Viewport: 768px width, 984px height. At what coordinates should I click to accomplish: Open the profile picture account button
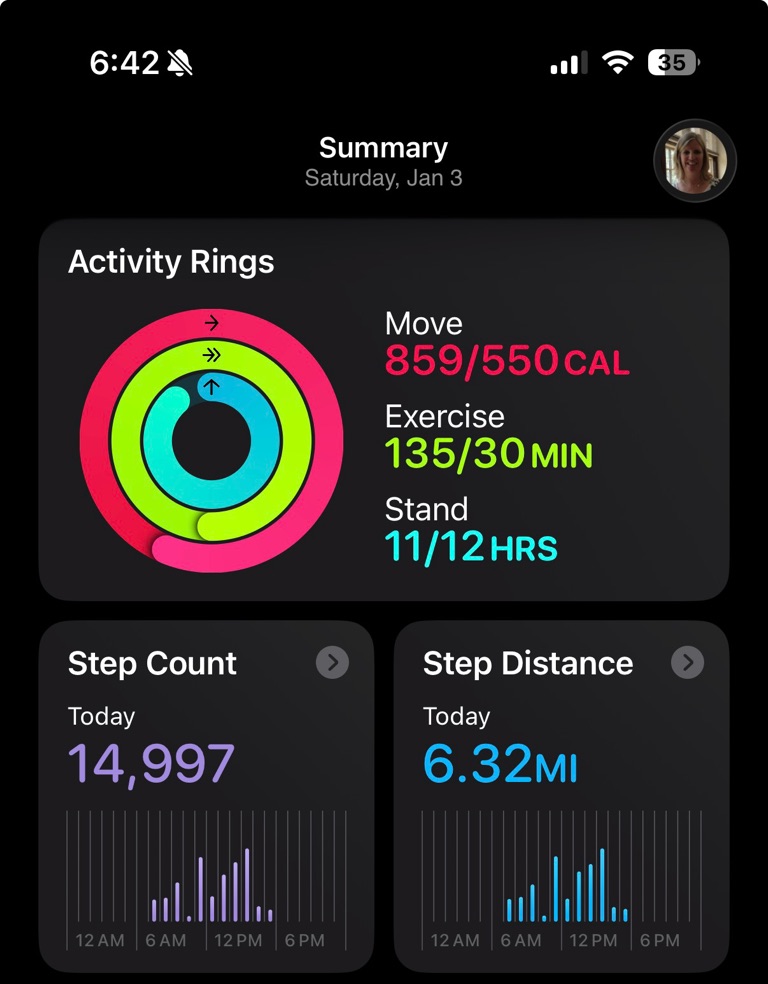[694, 161]
